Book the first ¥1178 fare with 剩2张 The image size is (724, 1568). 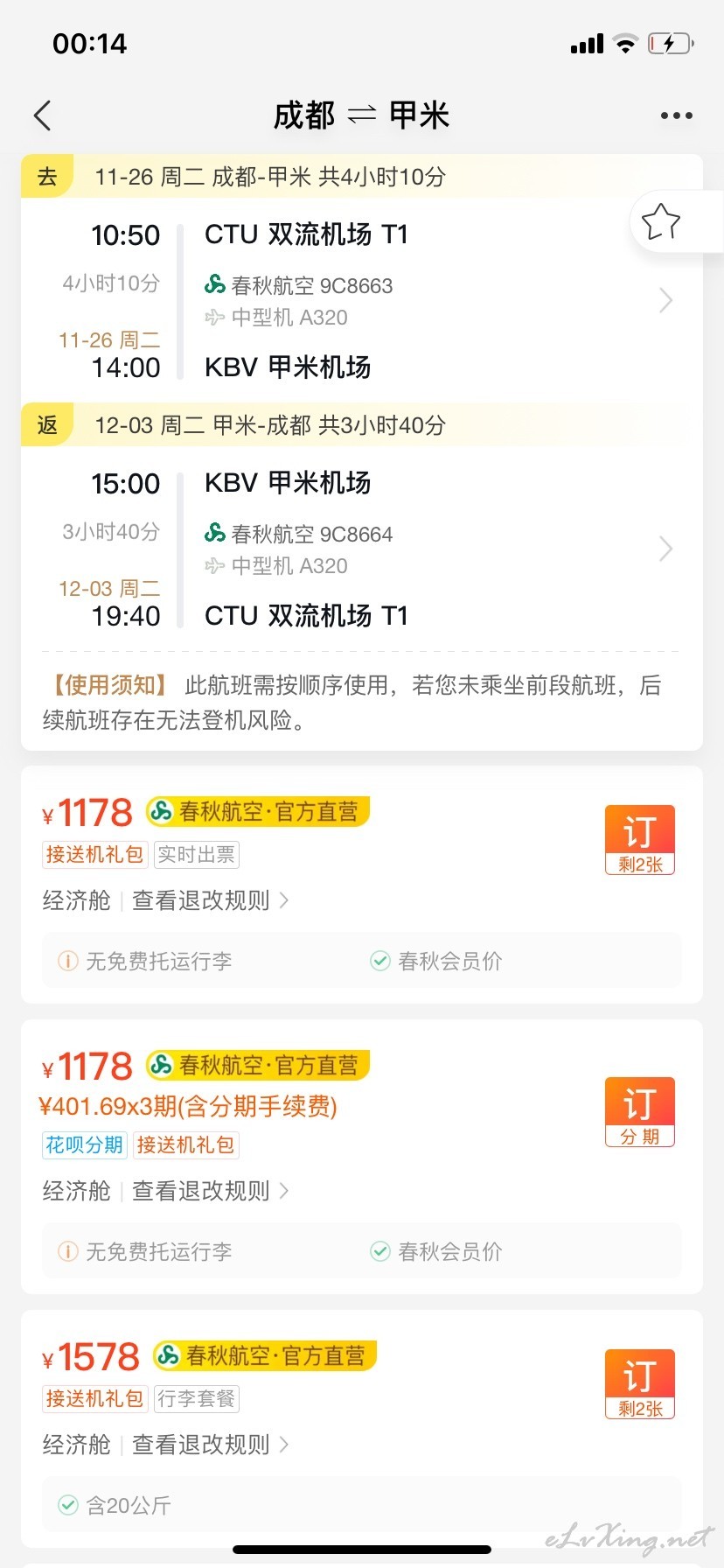tap(640, 840)
